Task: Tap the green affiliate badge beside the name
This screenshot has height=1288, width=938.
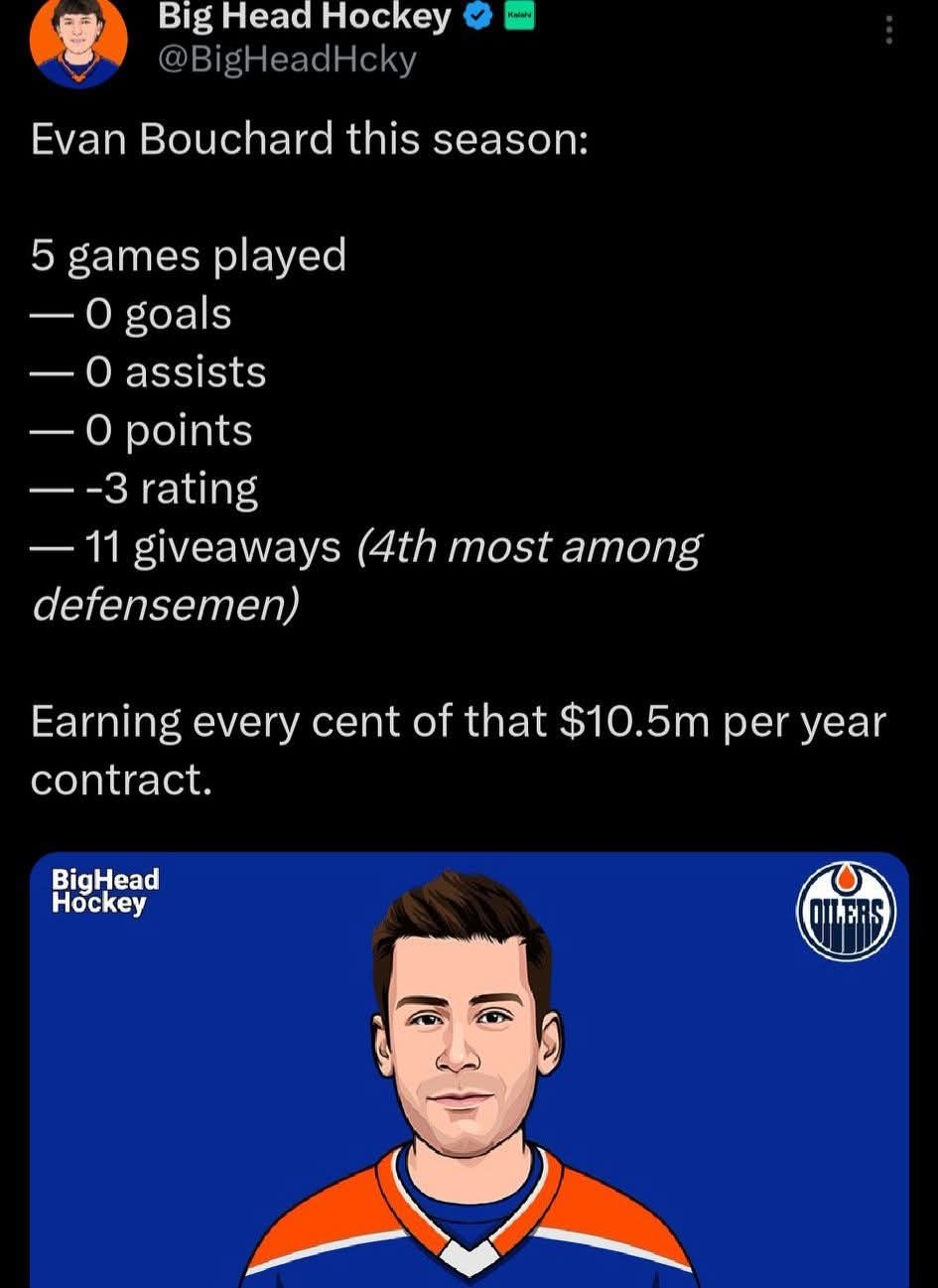Action: coord(520,18)
